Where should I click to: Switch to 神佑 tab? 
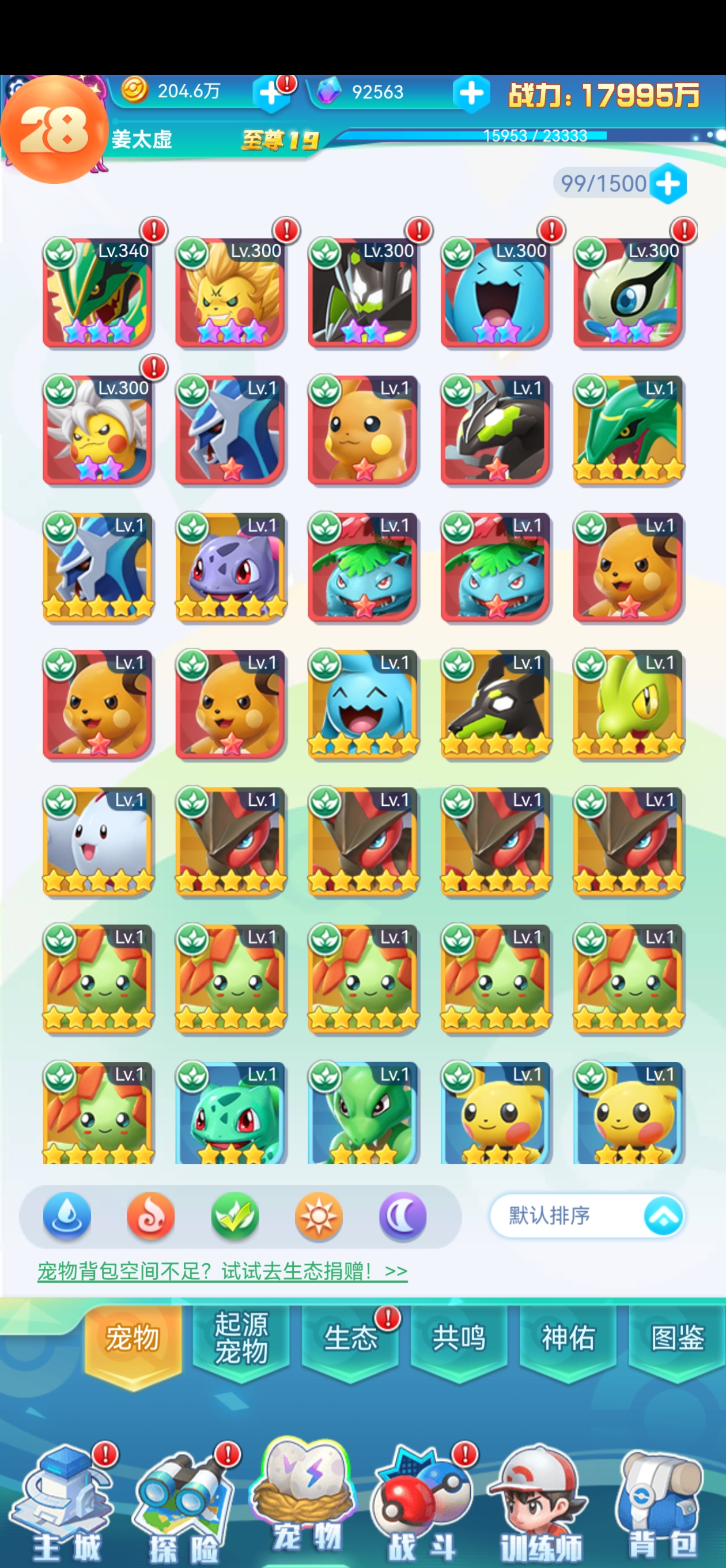click(x=568, y=1339)
